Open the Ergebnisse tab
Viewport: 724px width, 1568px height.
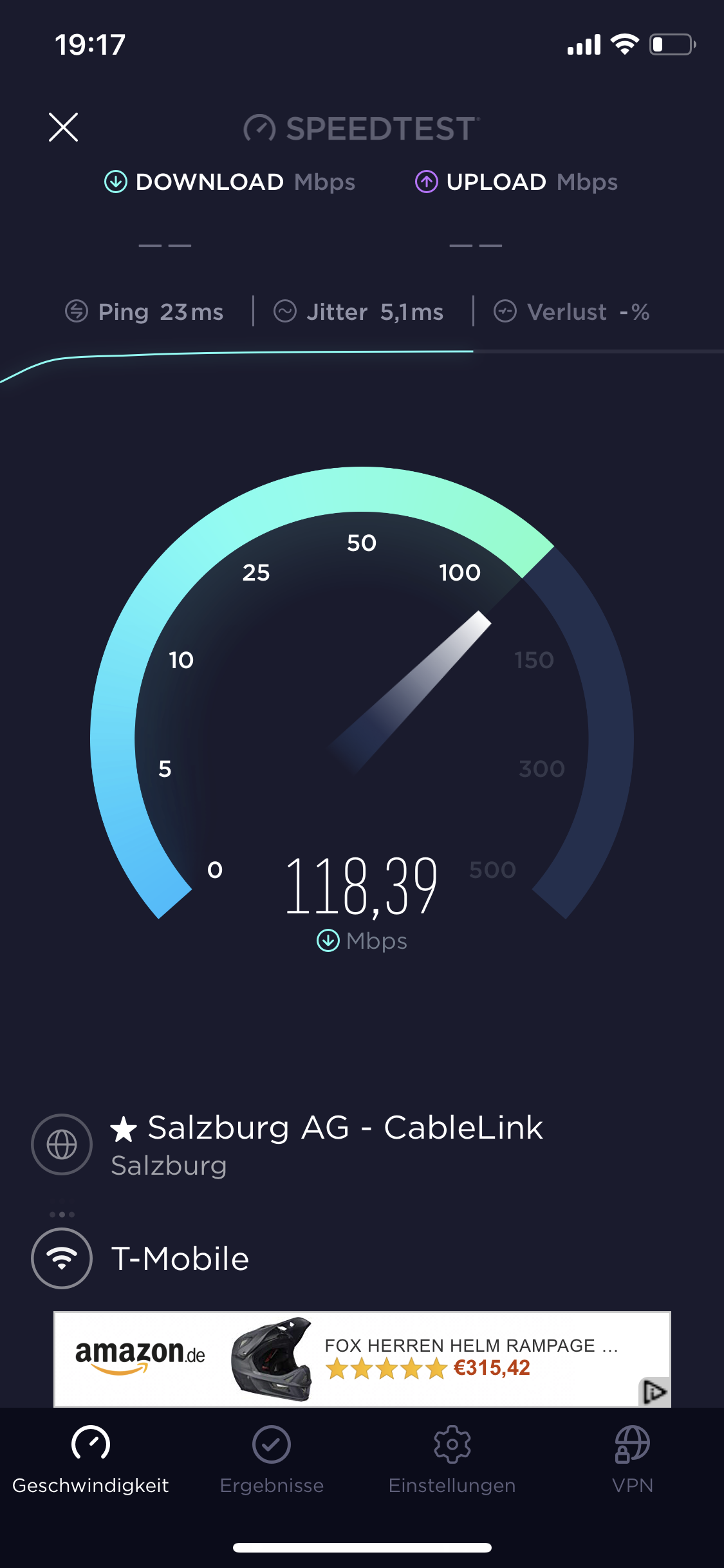[x=272, y=1460]
